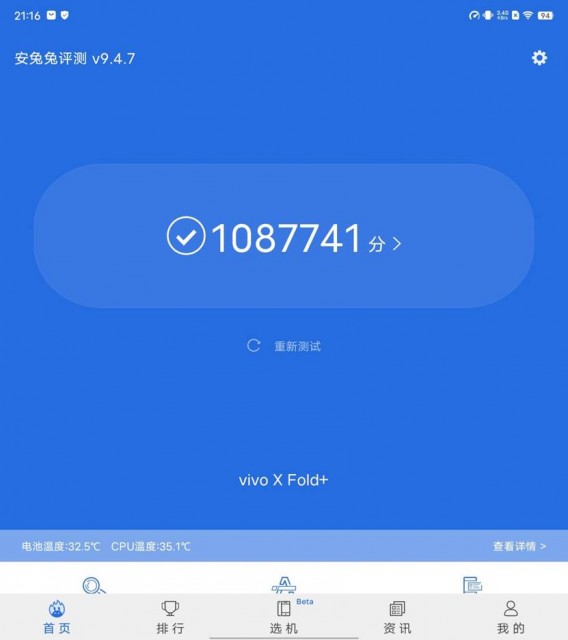Tap the magnifier verification icon
This screenshot has width=568, height=640.
point(94,585)
